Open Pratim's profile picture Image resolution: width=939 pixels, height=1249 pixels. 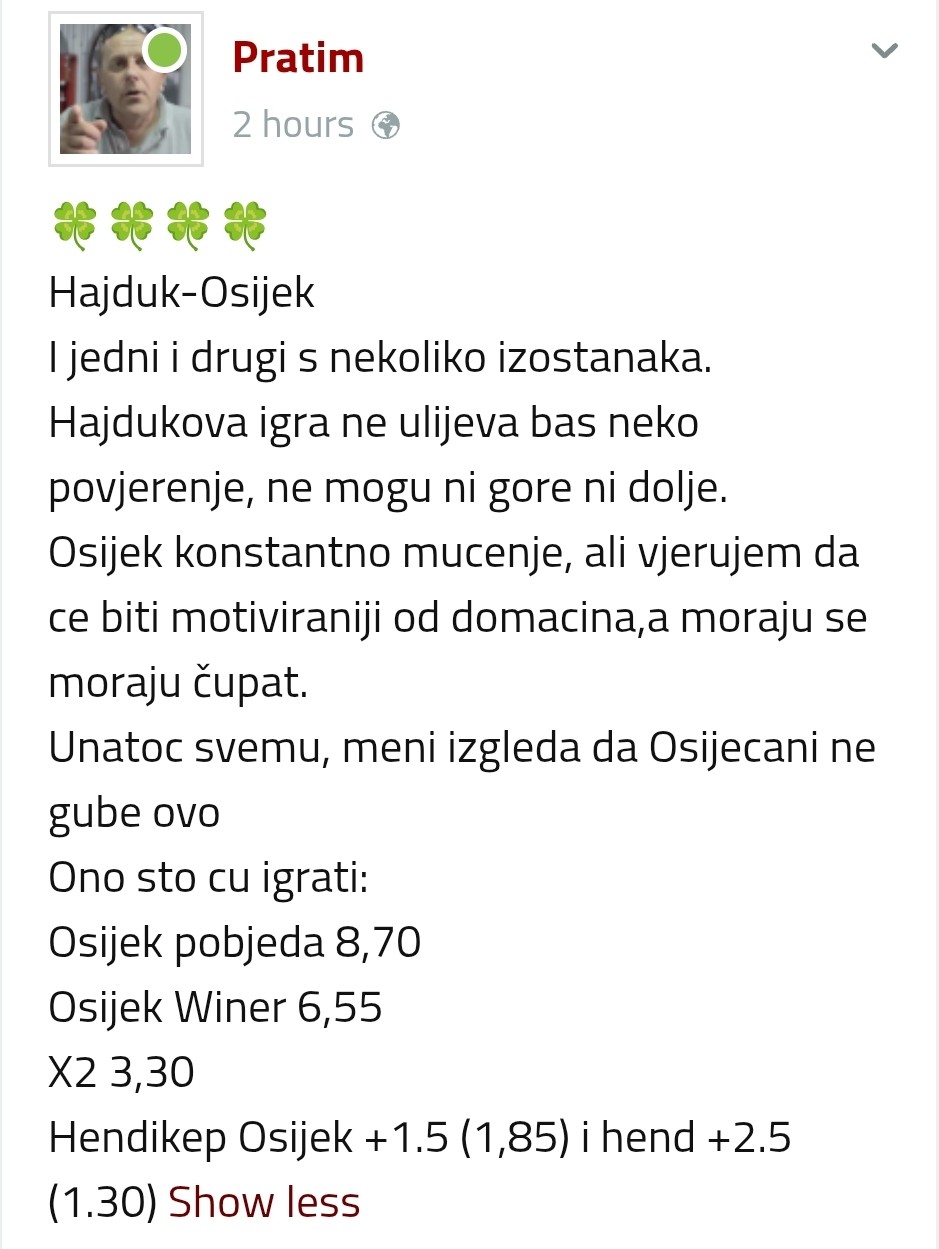click(x=125, y=89)
